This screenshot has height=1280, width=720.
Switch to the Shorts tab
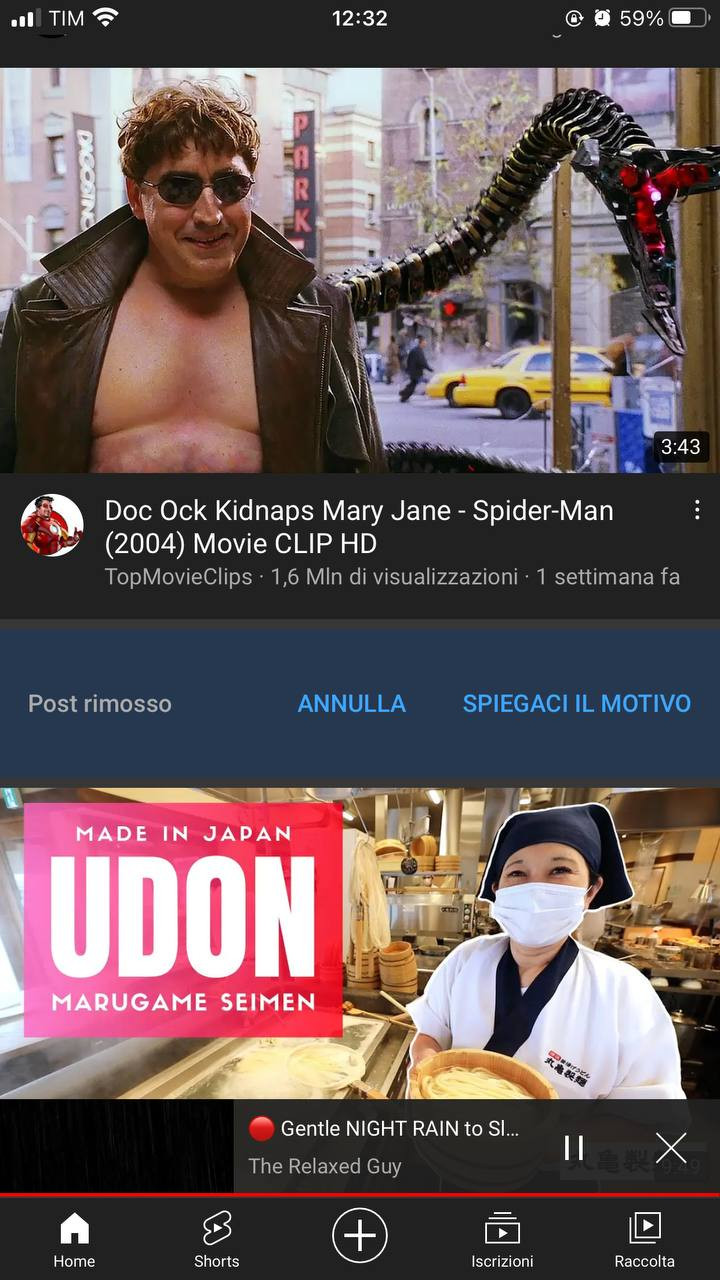tap(216, 1240)
